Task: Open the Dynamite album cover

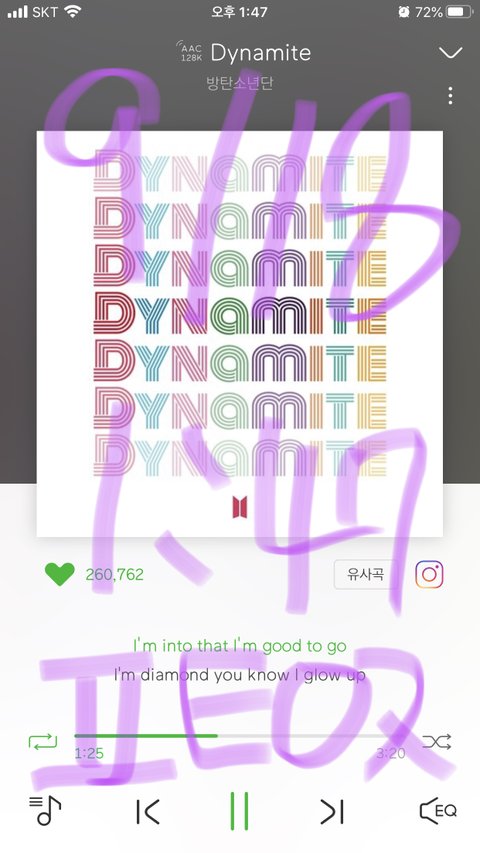Action: coord(239,334)
